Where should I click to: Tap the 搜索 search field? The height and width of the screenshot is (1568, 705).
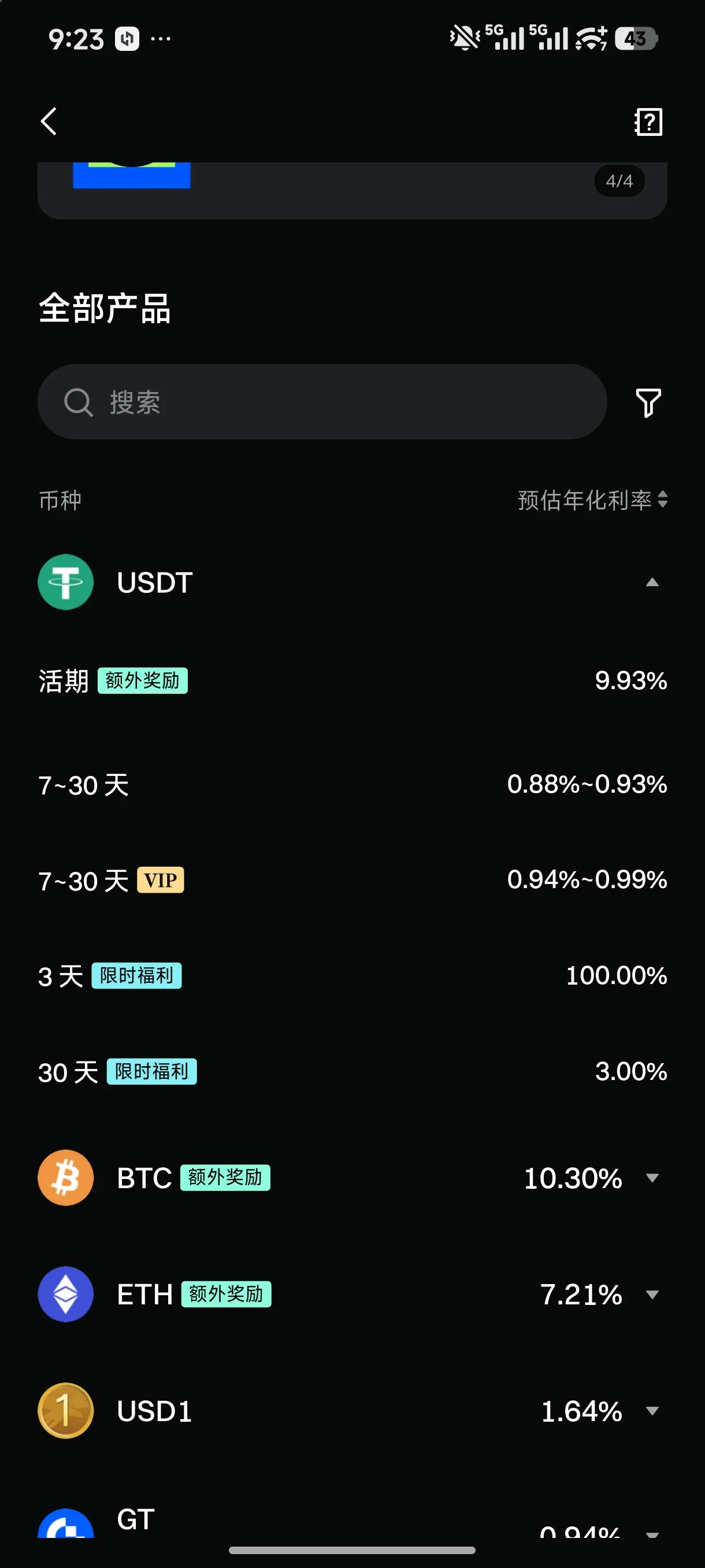(x=322, y=402)
